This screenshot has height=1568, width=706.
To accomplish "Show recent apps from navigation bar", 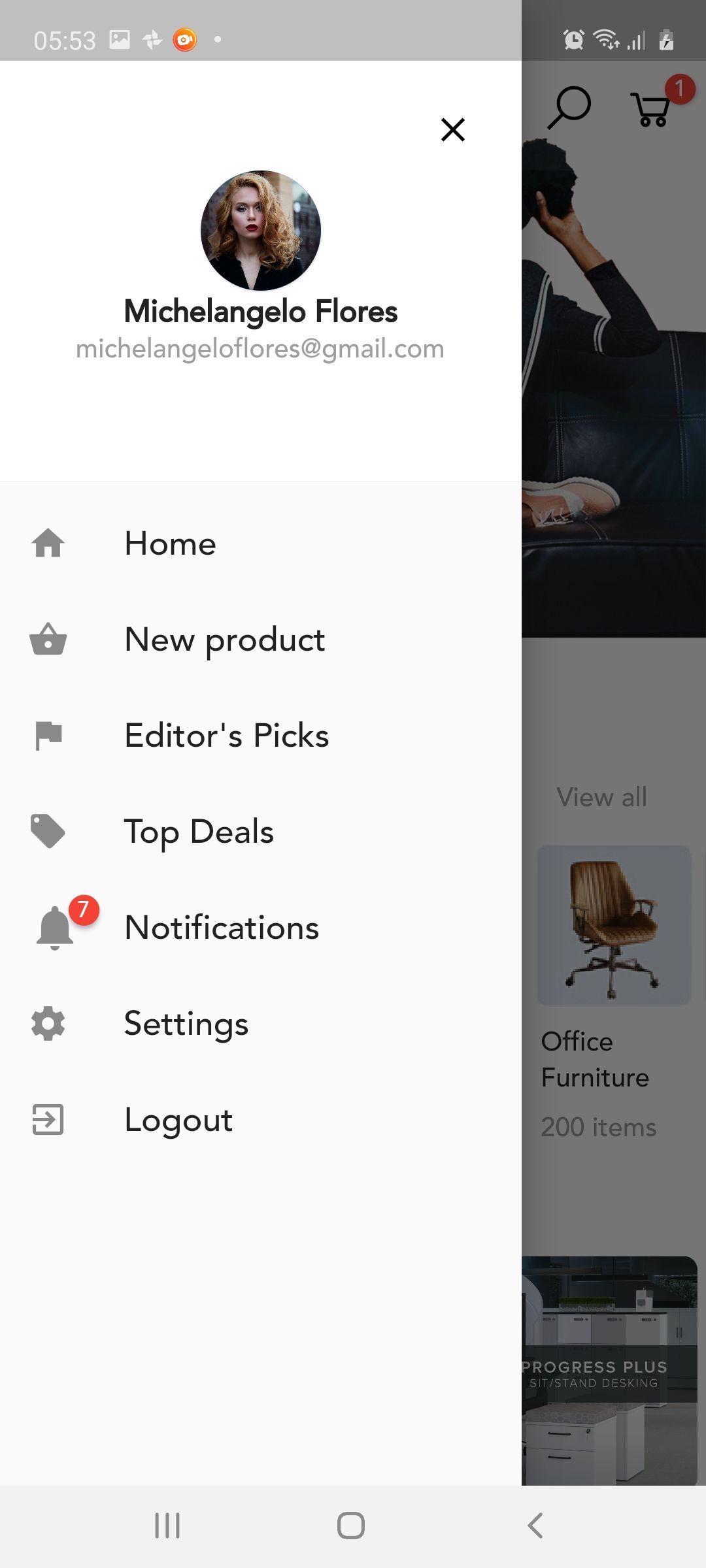I will (x=167, y=1526).
